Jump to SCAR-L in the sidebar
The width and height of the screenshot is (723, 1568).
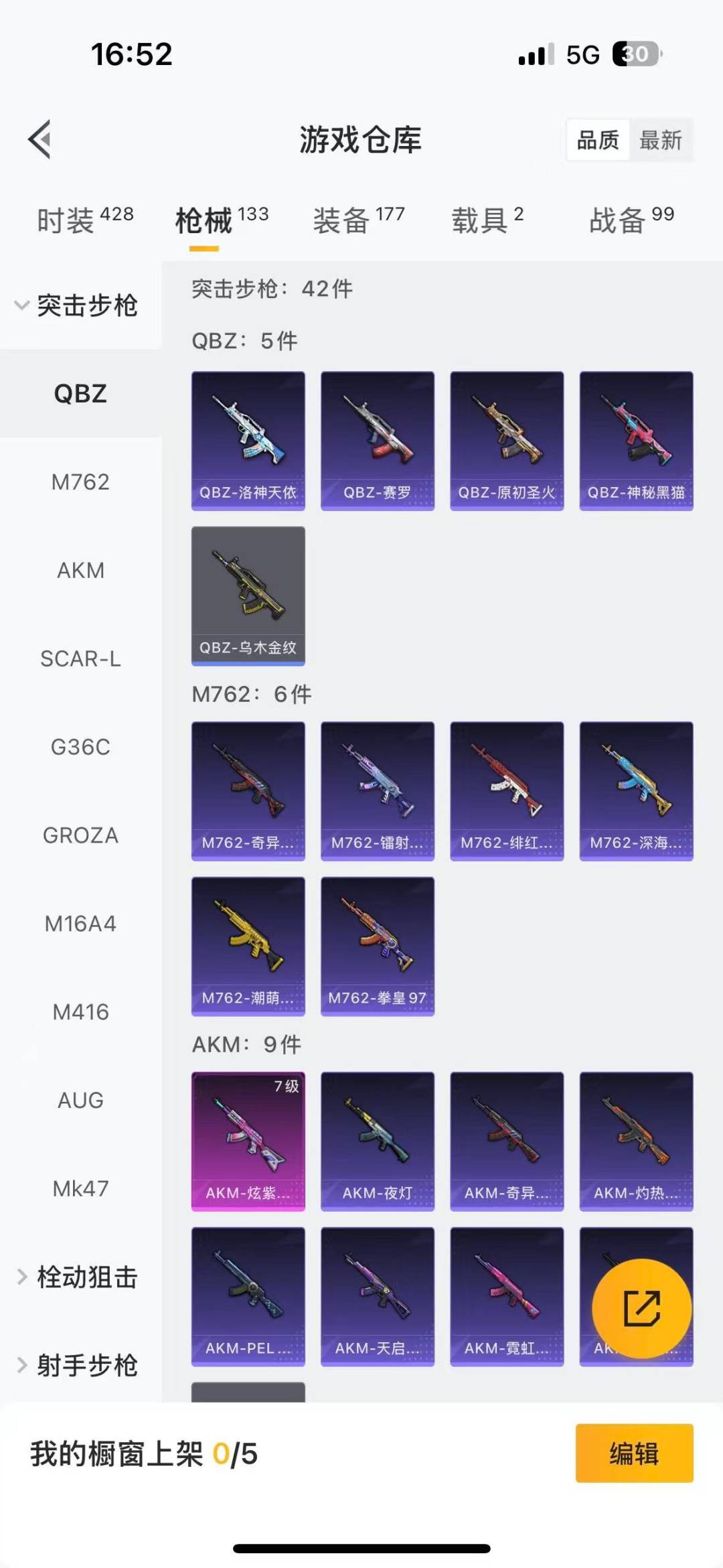click(x=80, y=658)
